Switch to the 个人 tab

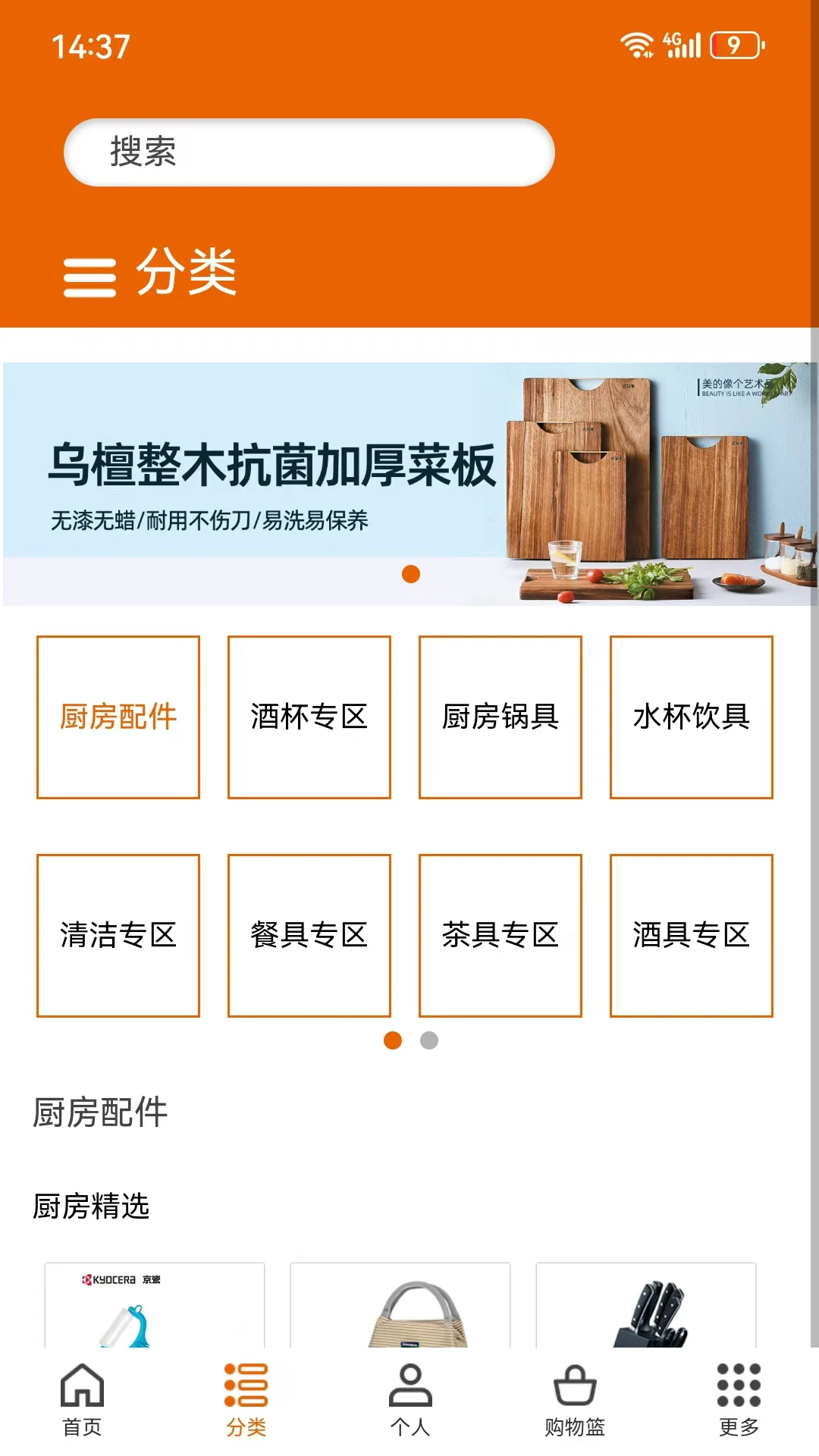pyautogui.click(x=410, y=1400)
